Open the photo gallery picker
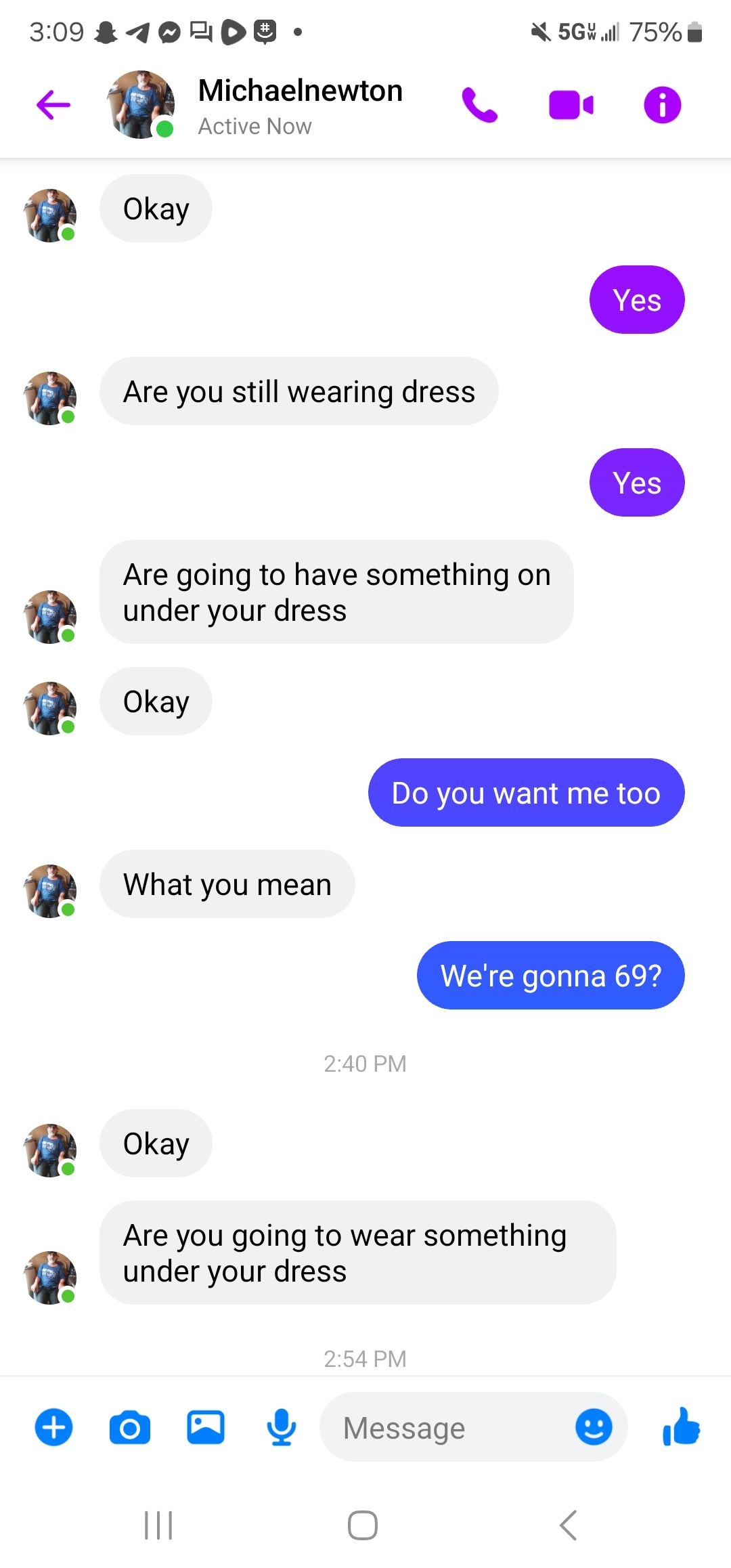731x1568 pixels. pos(206,1427)
